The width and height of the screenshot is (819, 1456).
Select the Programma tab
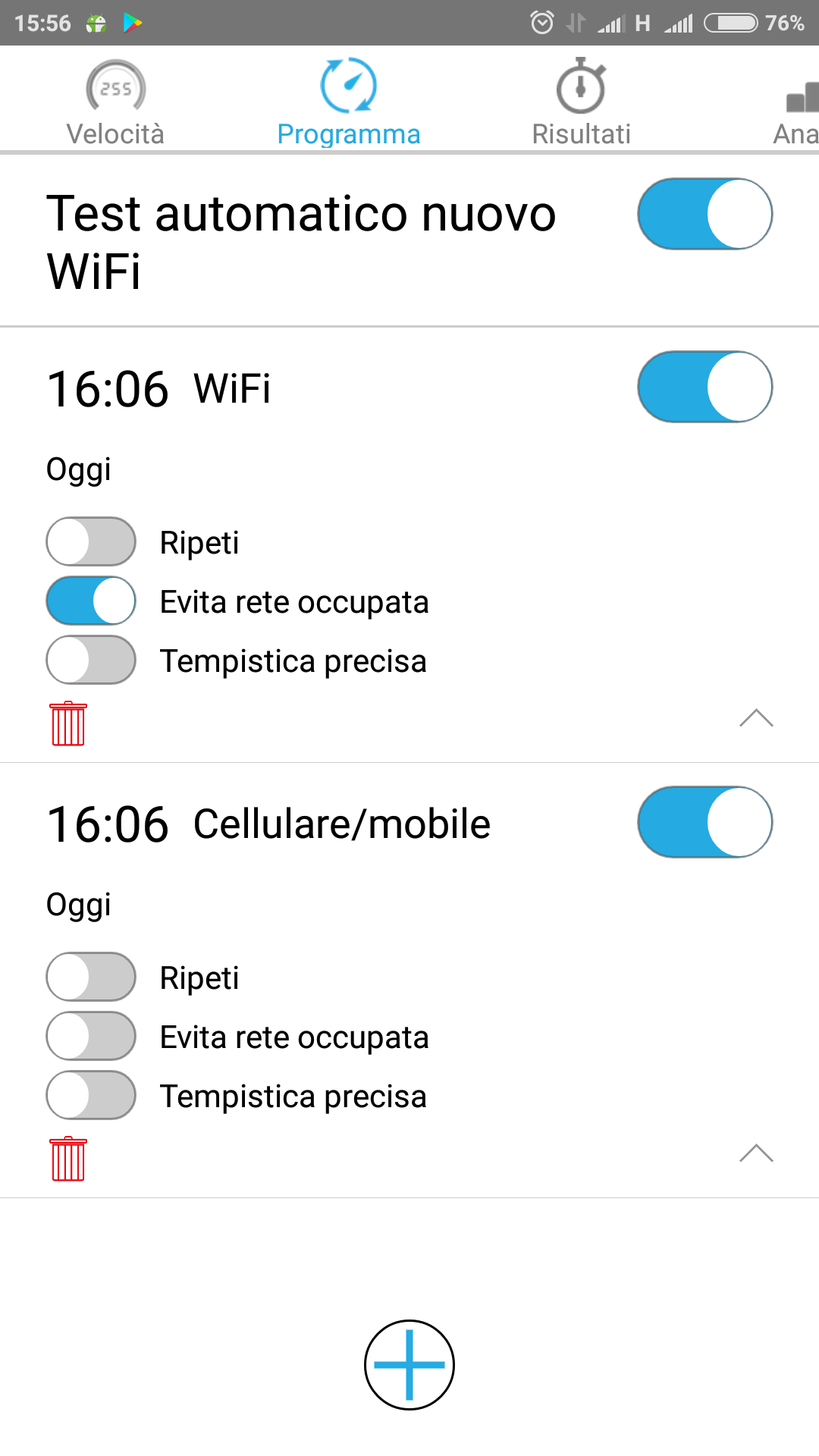[x=348, y=102]
